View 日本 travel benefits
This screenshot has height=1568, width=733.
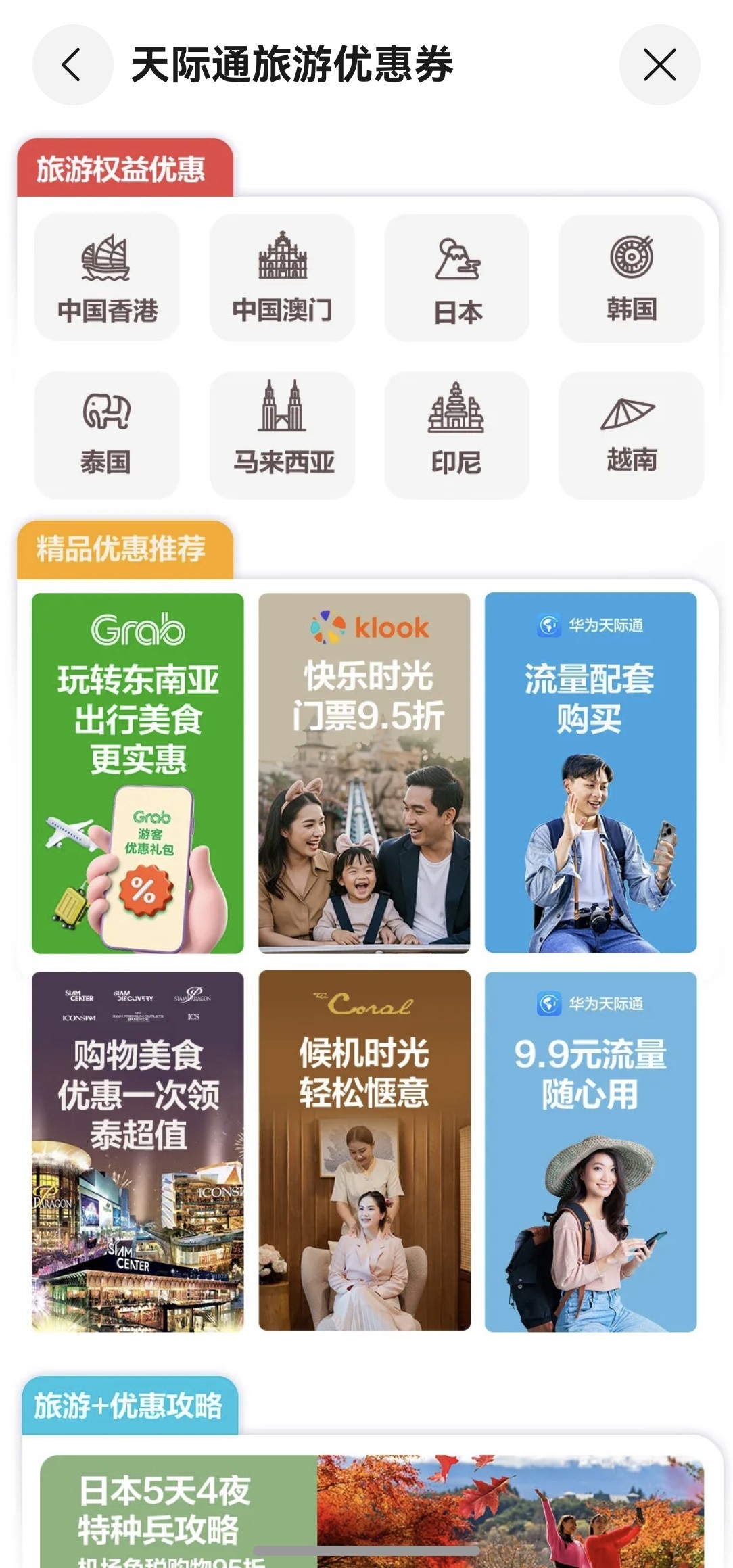click(x=457, y=278)
